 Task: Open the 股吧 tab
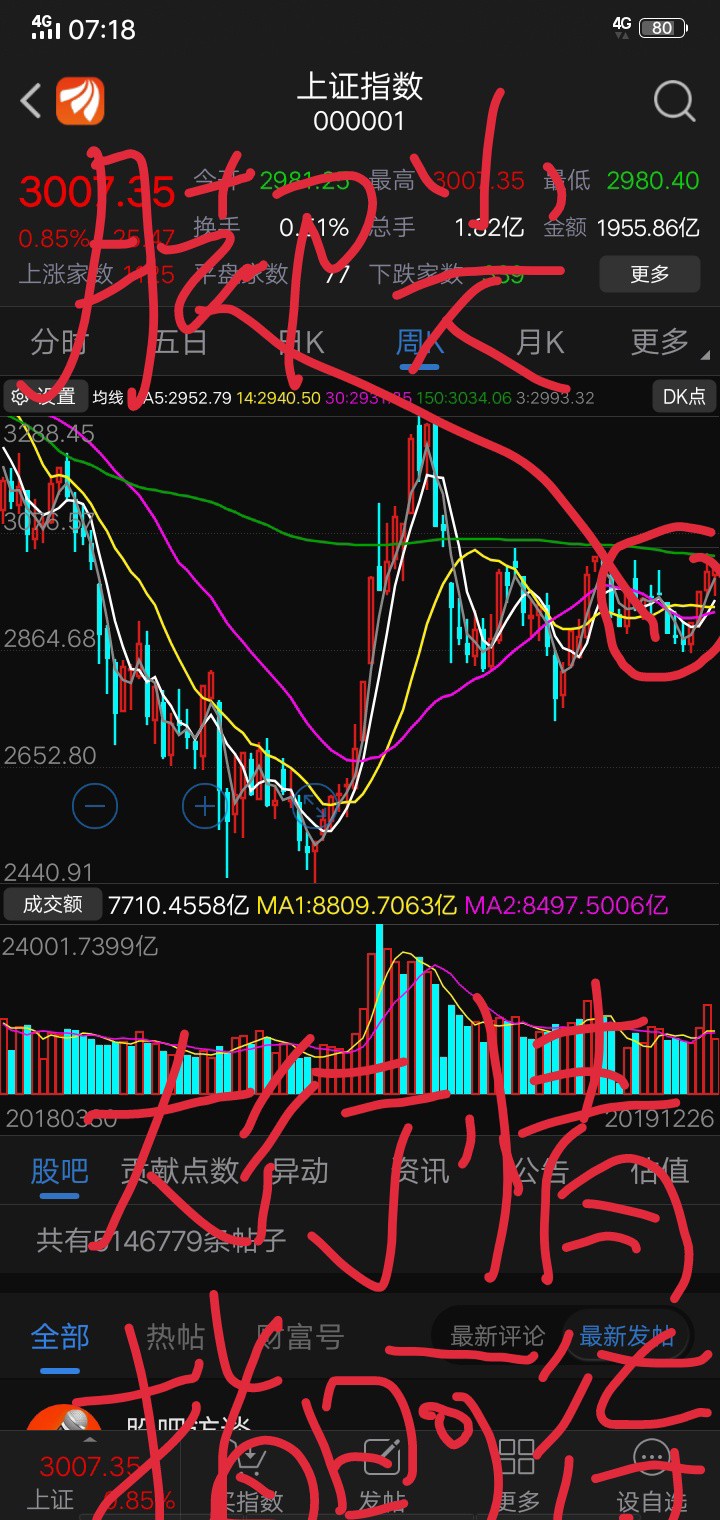pos(59,1170)
